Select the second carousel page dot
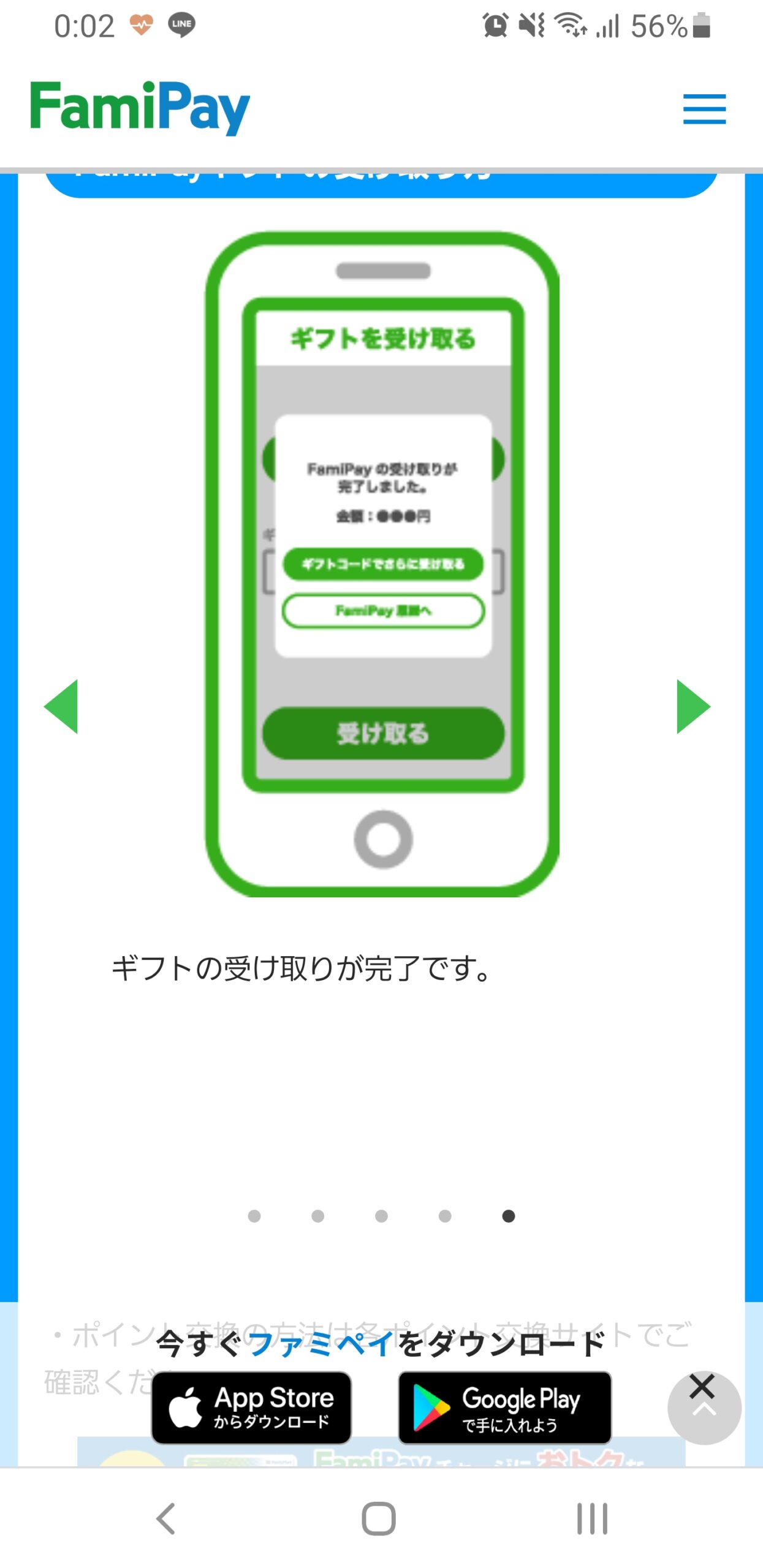The height and width of the screenshot is (1568, 763). 317,1216
